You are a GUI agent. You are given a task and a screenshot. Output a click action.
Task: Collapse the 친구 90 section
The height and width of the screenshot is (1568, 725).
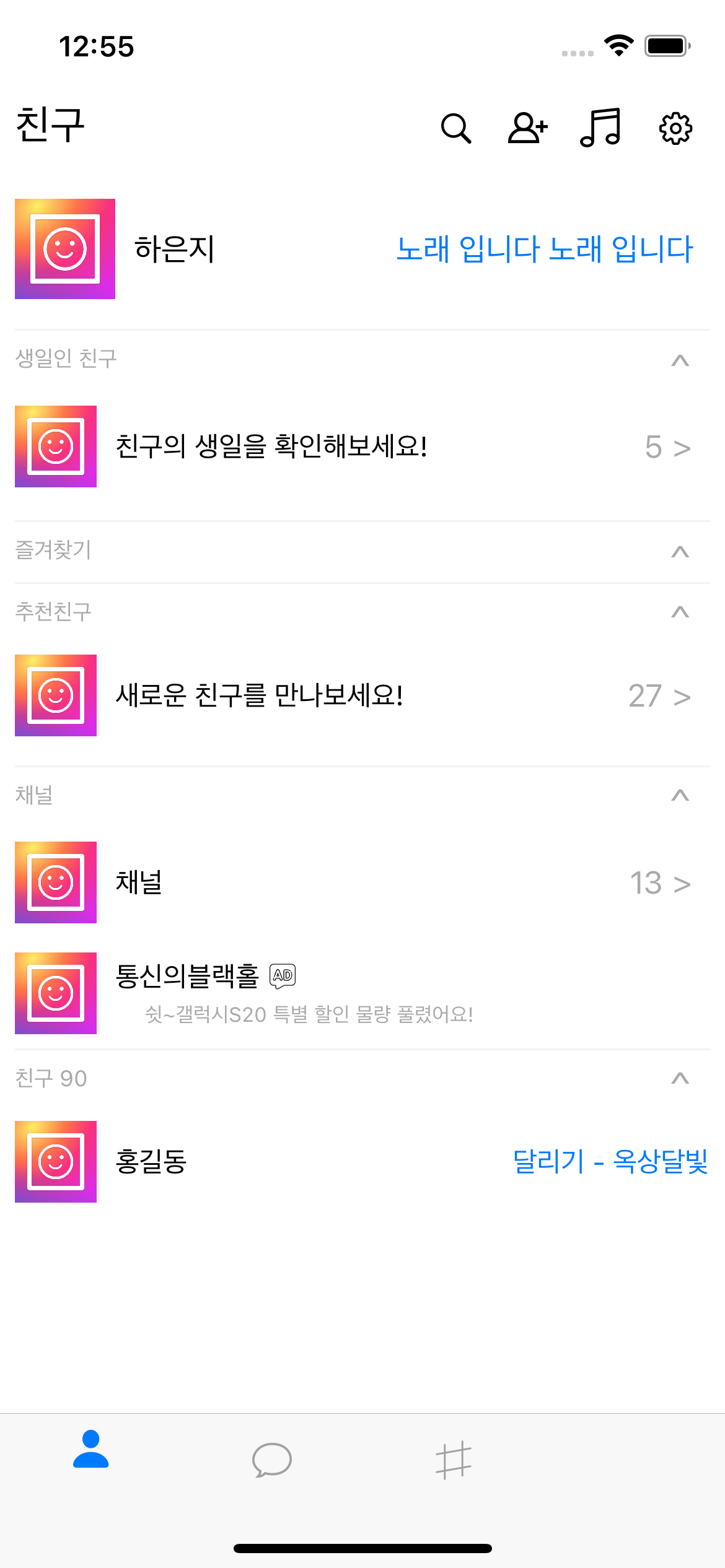pos(680,1078)
